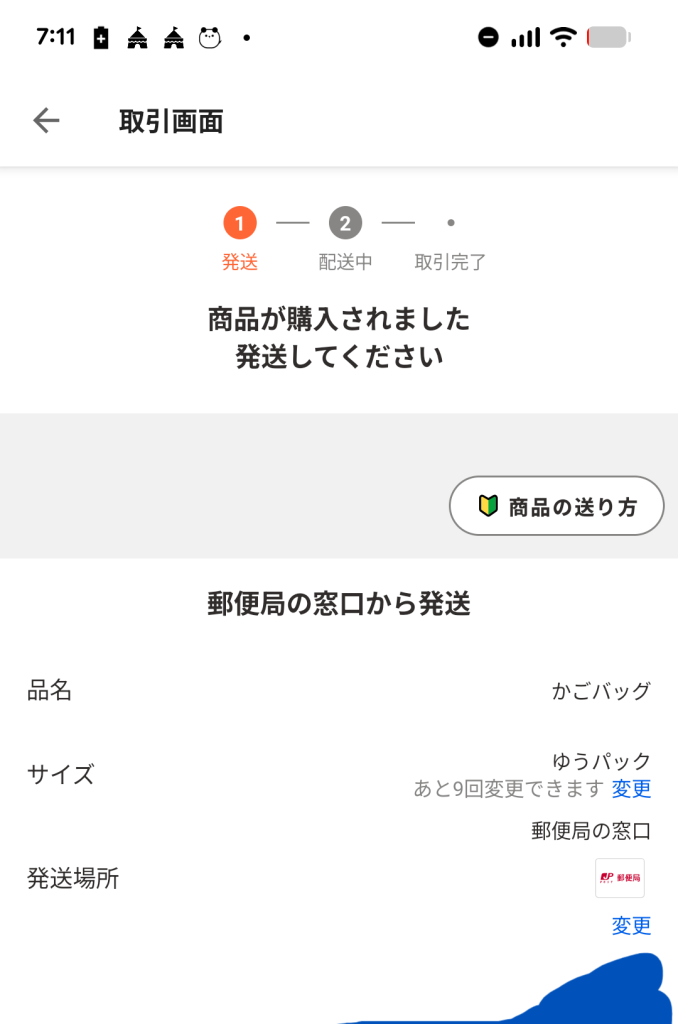
Task: Tap 変更 to change the 発送場所
Action: coord(631,926)
